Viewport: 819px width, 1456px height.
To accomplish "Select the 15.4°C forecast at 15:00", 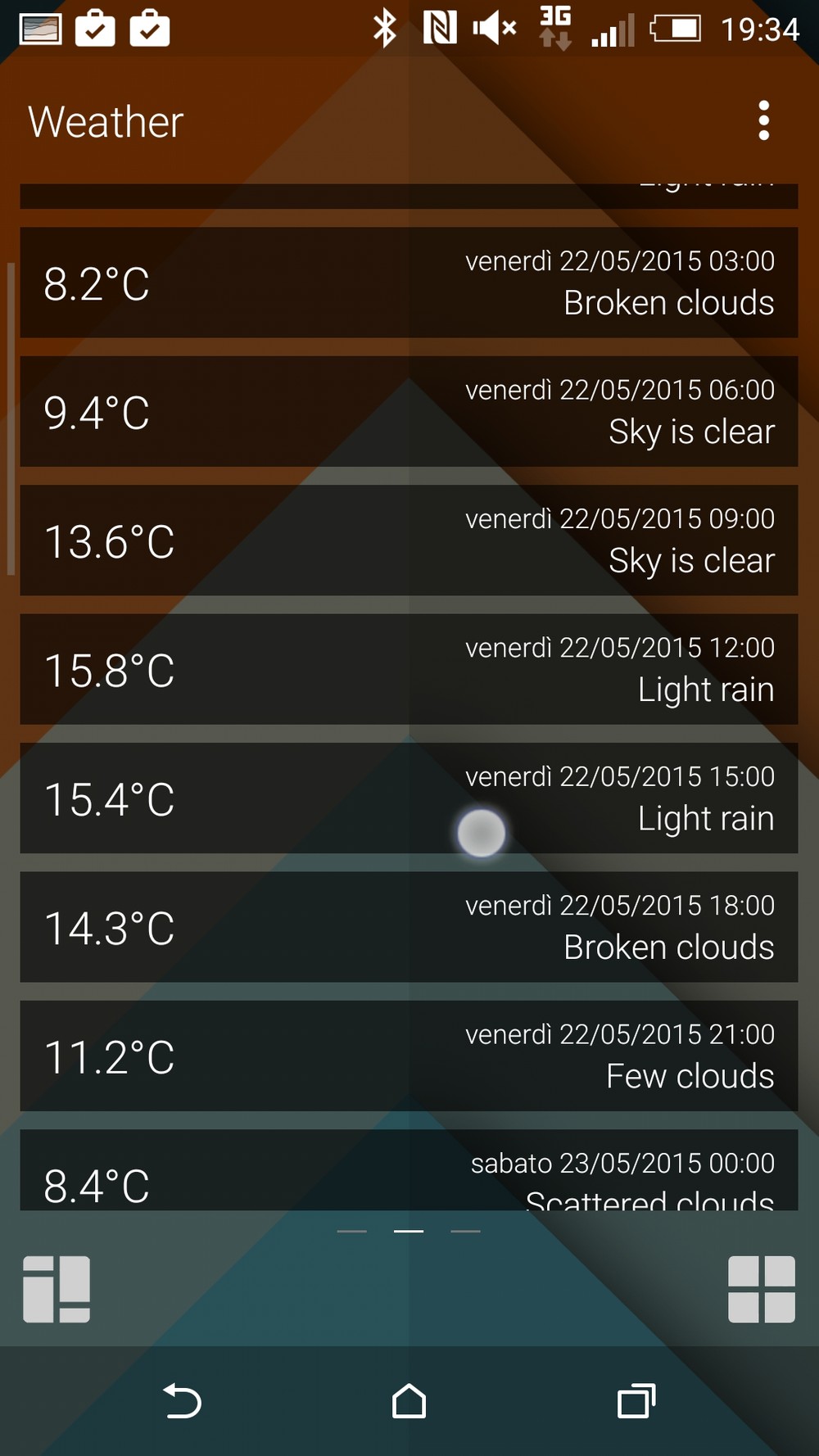I will coord(409,798).
